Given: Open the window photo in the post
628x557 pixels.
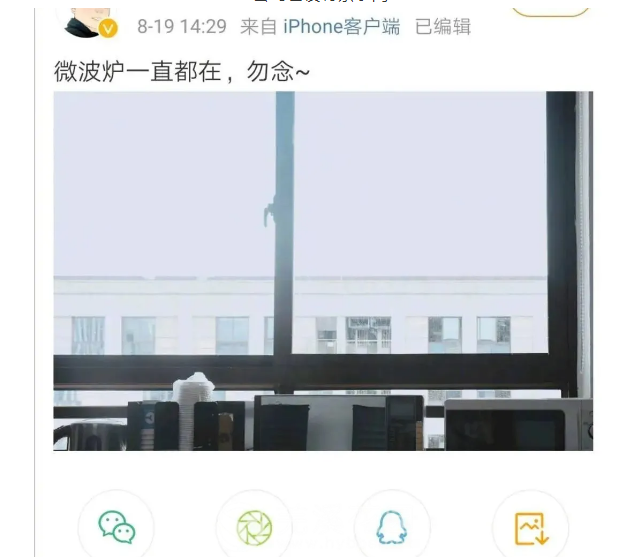Looking at the screenshot, I should click(322, 270).
